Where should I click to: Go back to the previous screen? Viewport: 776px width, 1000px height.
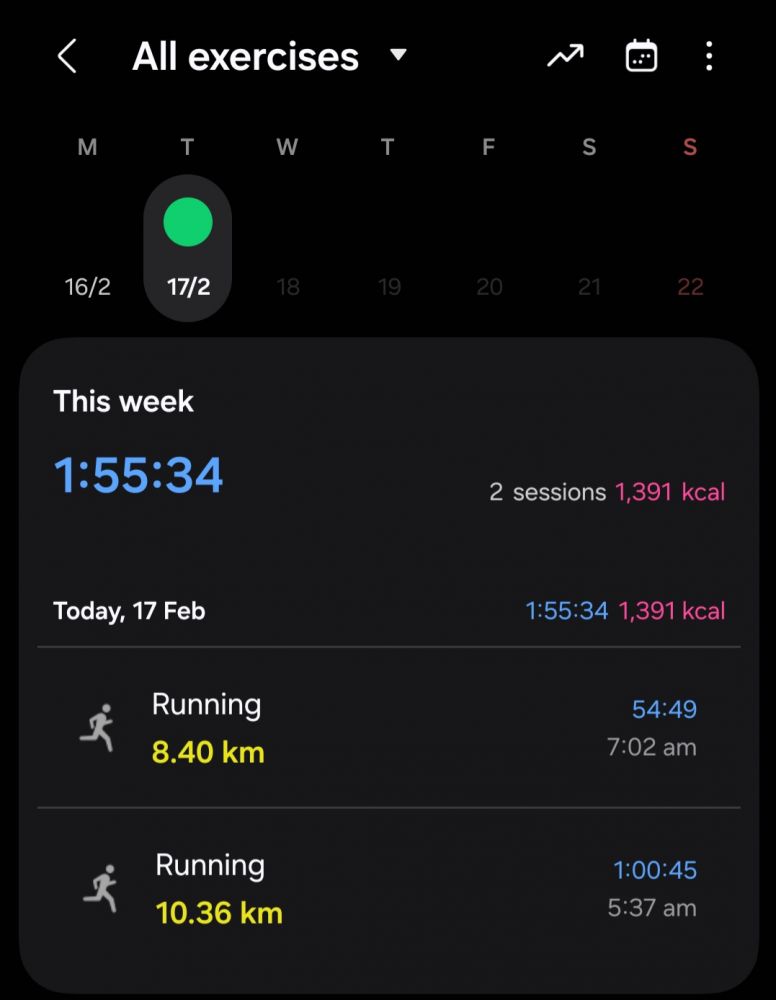(67, 57)
